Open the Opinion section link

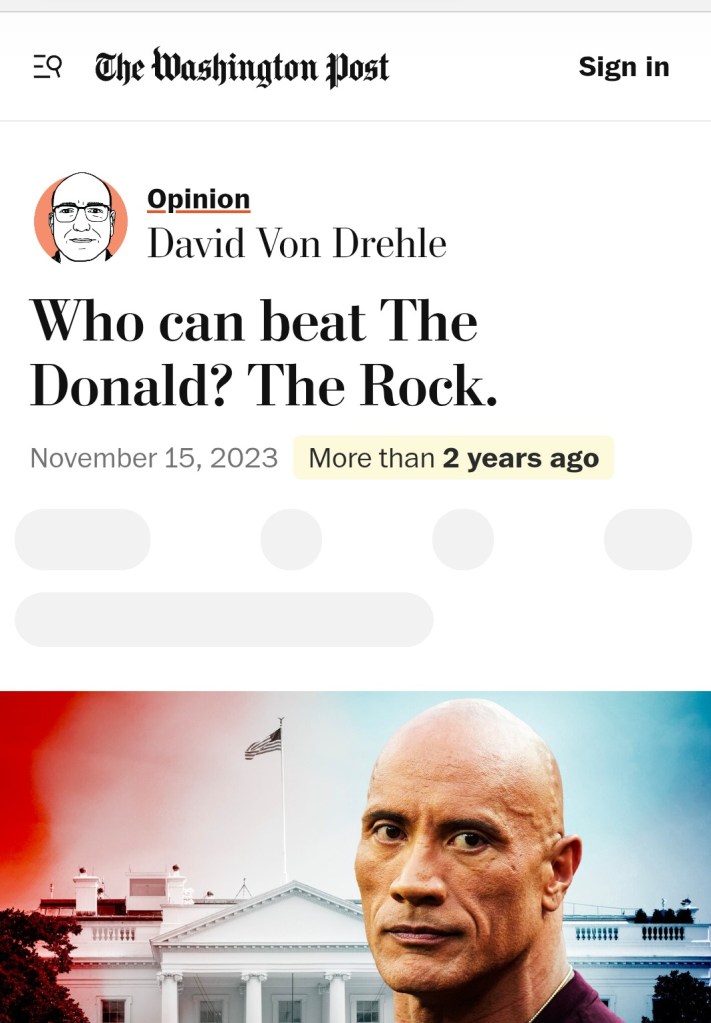(198, 199)
